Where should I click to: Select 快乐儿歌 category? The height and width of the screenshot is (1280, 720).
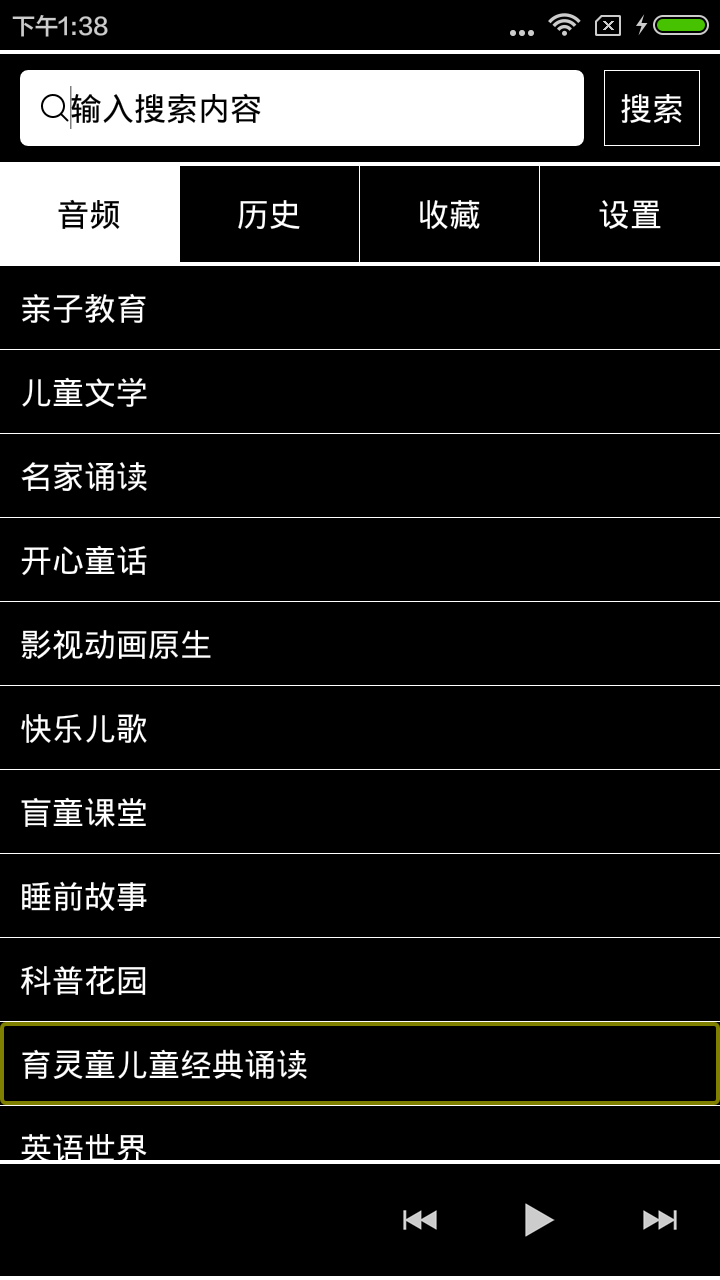click(x=360, y=728)
